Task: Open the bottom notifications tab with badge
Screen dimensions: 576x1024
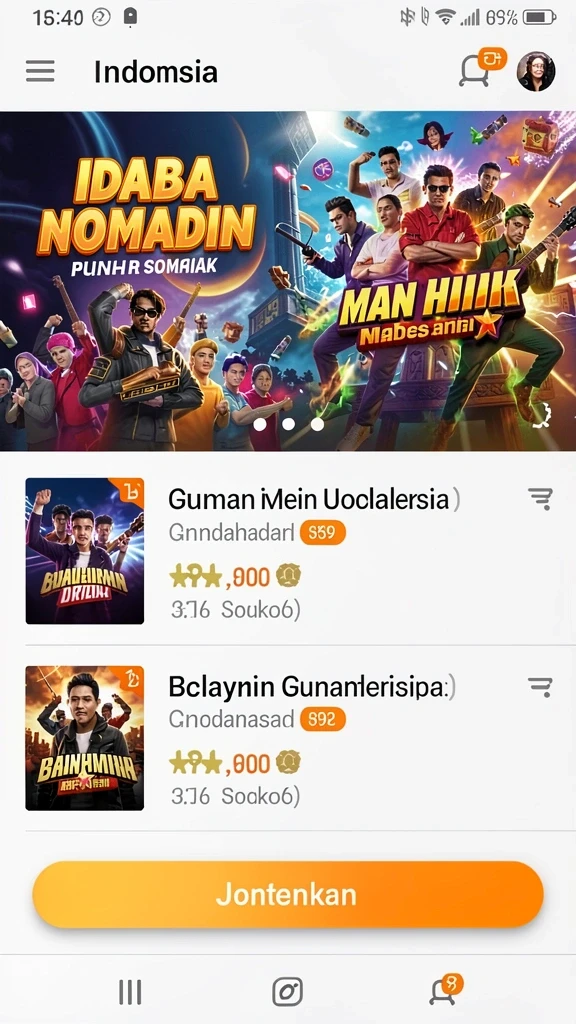Action: [x=444, y=991]
